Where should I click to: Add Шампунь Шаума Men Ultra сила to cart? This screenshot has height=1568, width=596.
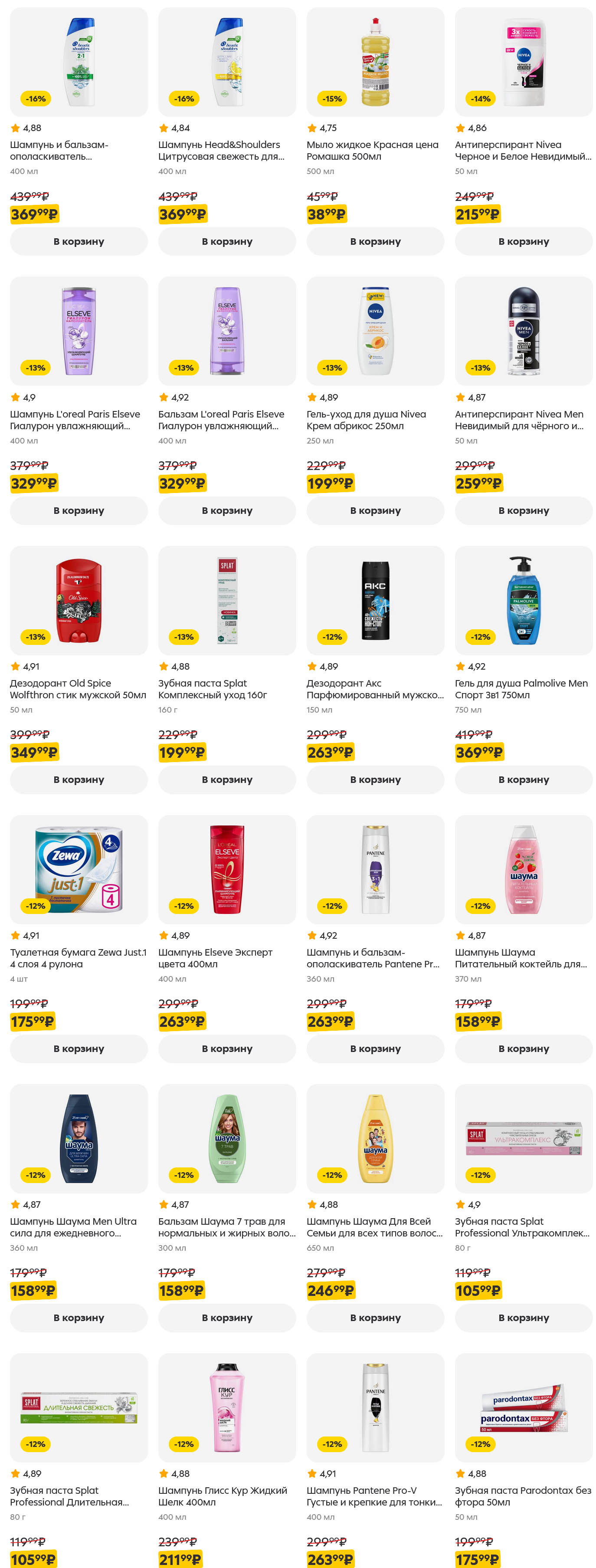tap(79, 1317)
